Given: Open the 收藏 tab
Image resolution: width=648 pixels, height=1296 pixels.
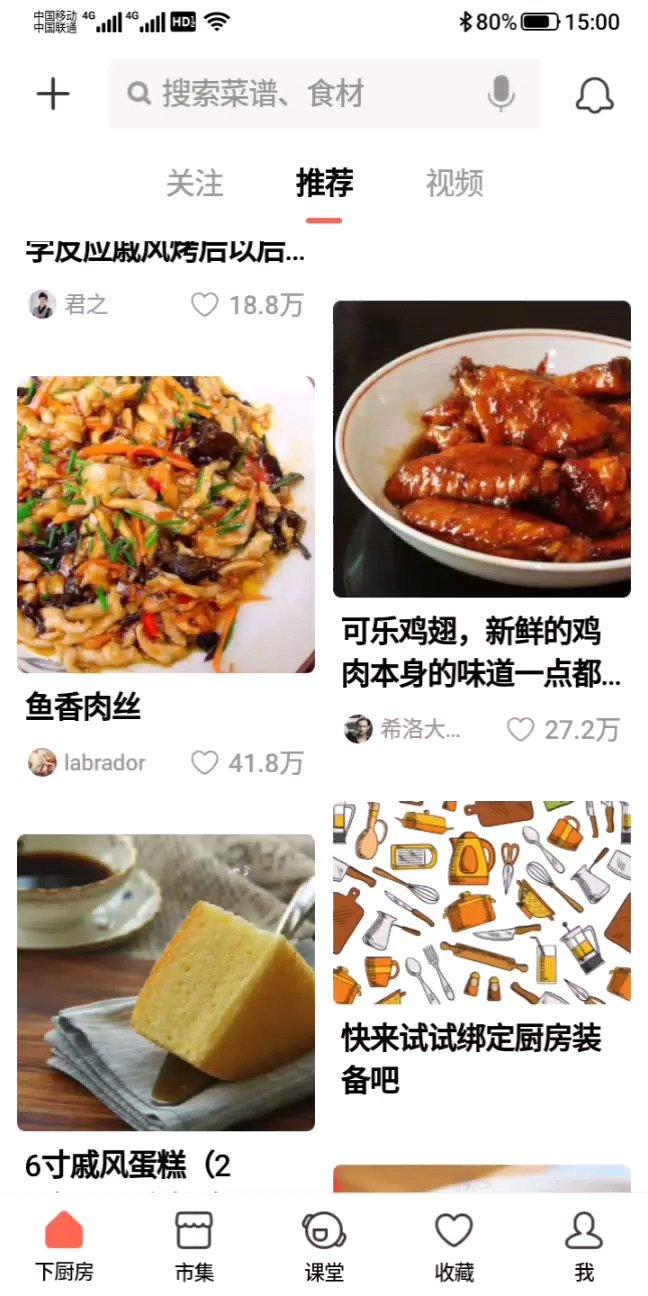Looking at the screenshot, I should coord(454,1245).
